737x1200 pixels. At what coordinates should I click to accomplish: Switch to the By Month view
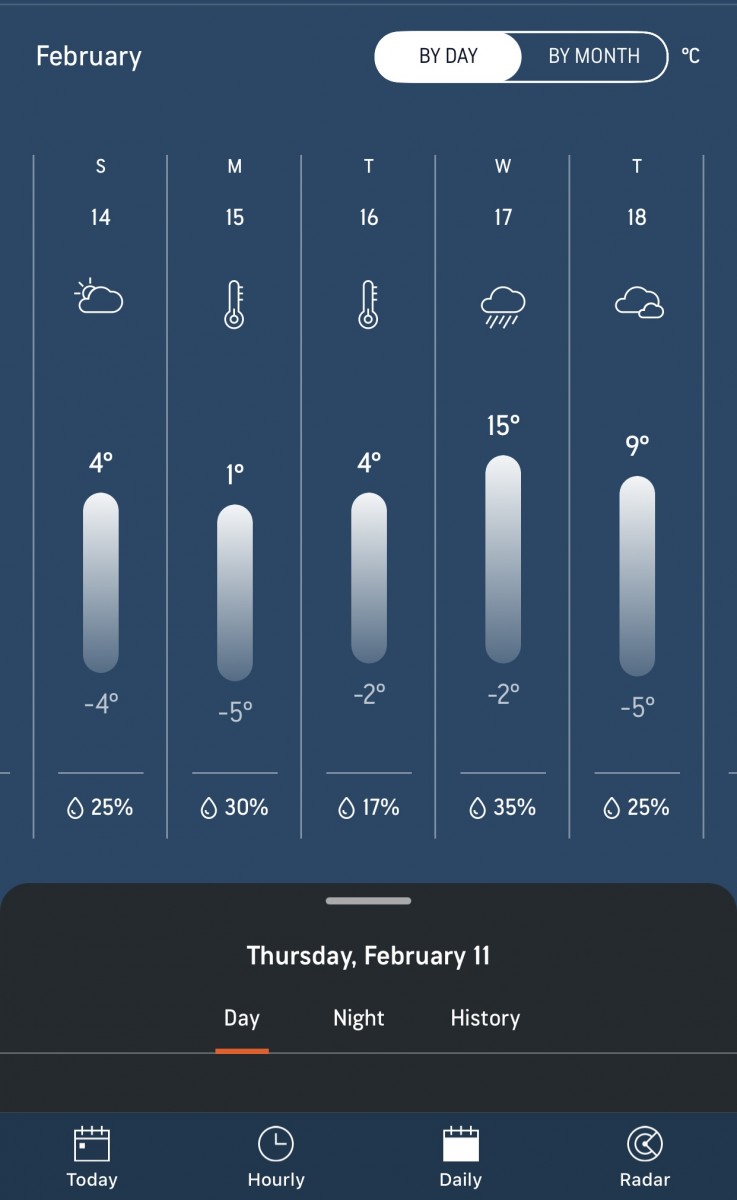(593, 56)
